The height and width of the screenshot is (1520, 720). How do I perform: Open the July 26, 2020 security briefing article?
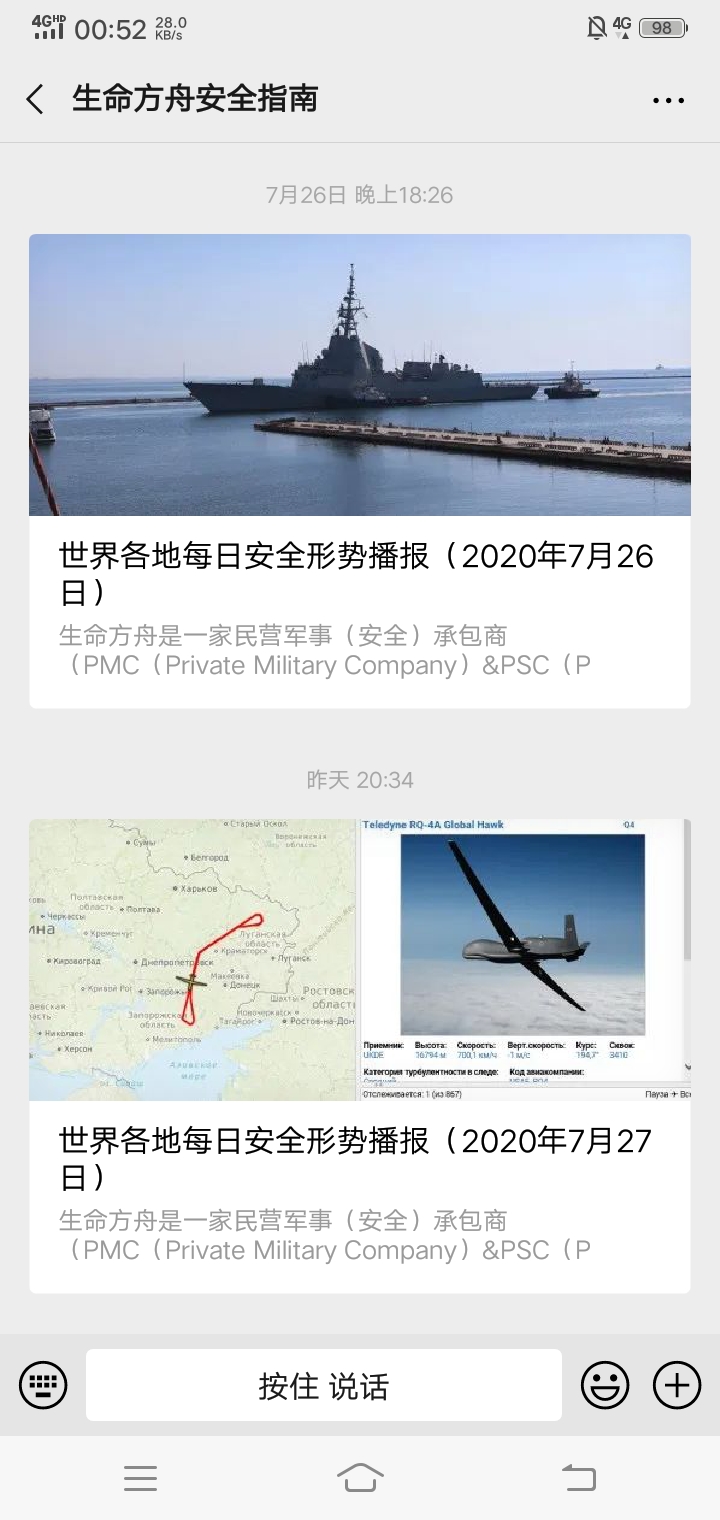pyautogui.click(x=359, y=471)
